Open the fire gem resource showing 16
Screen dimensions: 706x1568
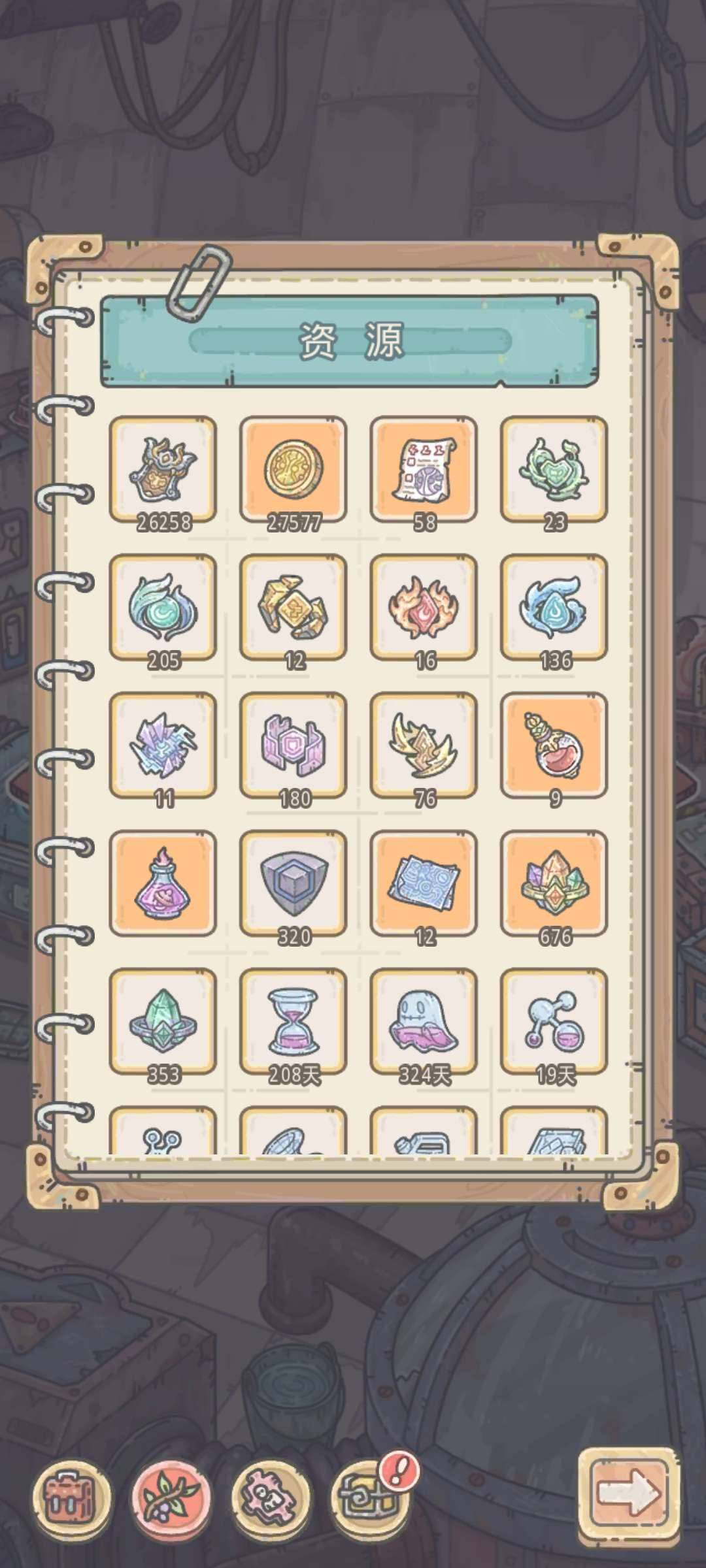[x=424, y=606]
